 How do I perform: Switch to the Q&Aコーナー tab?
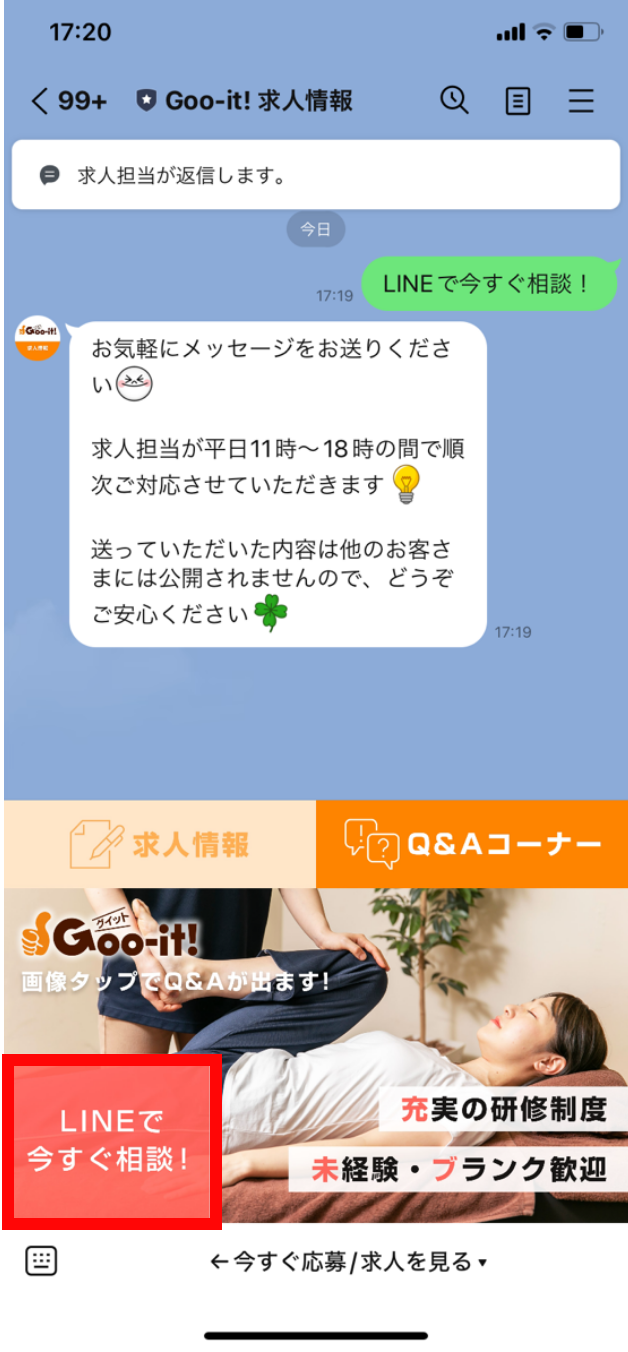(x=472, y=844)
